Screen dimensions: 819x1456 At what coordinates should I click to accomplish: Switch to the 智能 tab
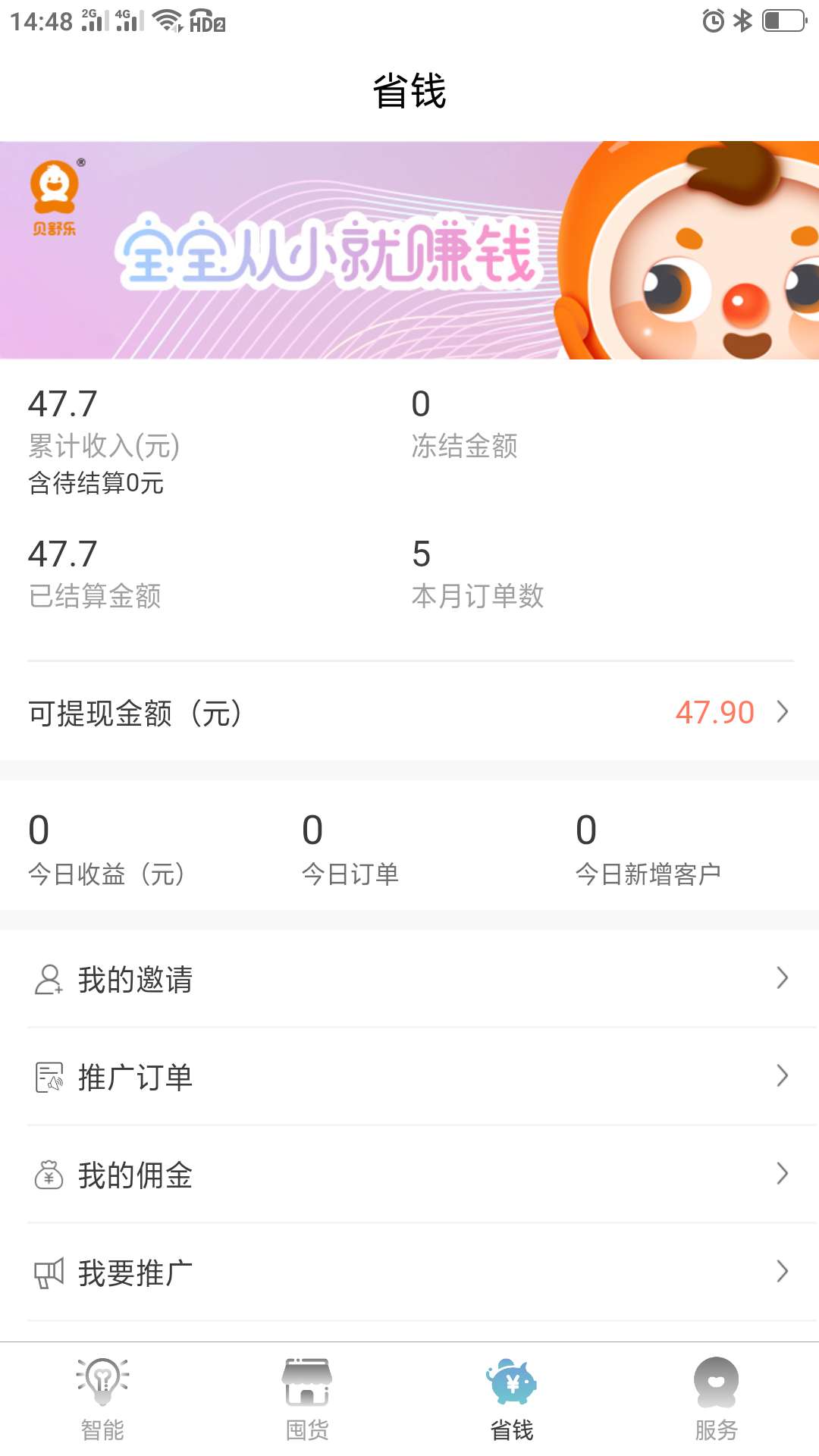coord(102,1399)
